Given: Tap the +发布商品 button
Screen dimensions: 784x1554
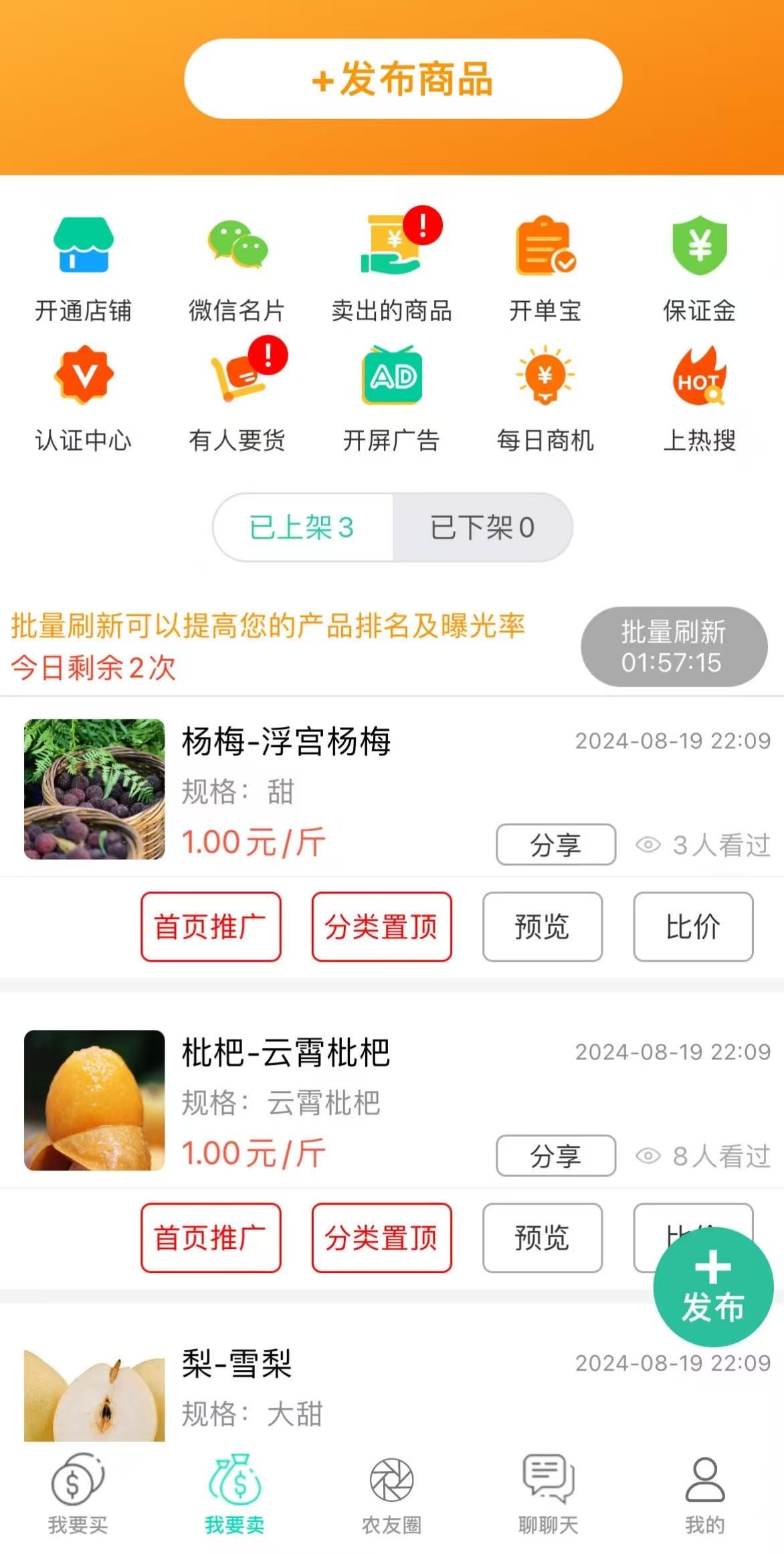Looking at the screenshot, I should pyautogui.click(x=403, y=79).
